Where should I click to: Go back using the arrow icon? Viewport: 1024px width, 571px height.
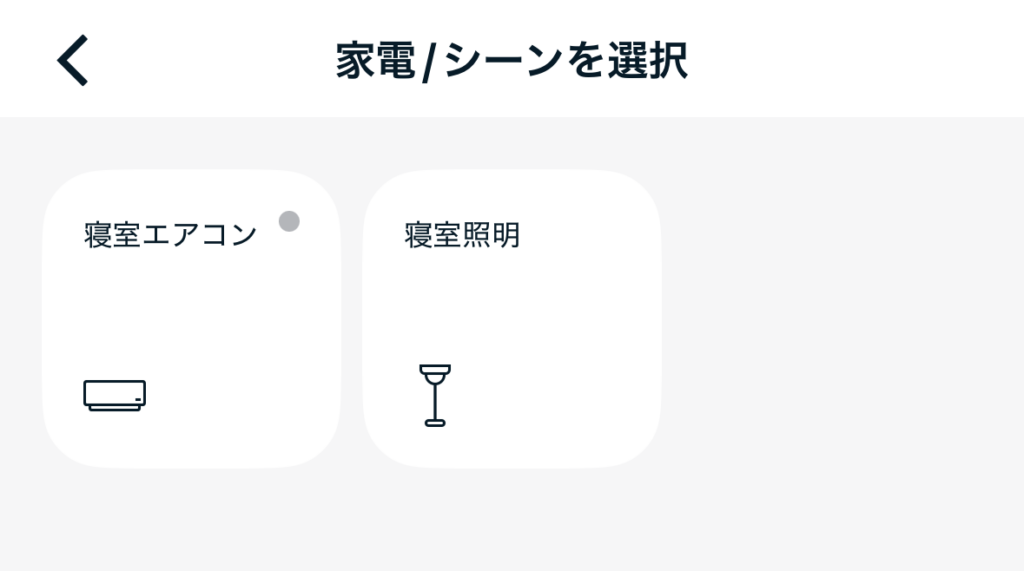(72, 60)
